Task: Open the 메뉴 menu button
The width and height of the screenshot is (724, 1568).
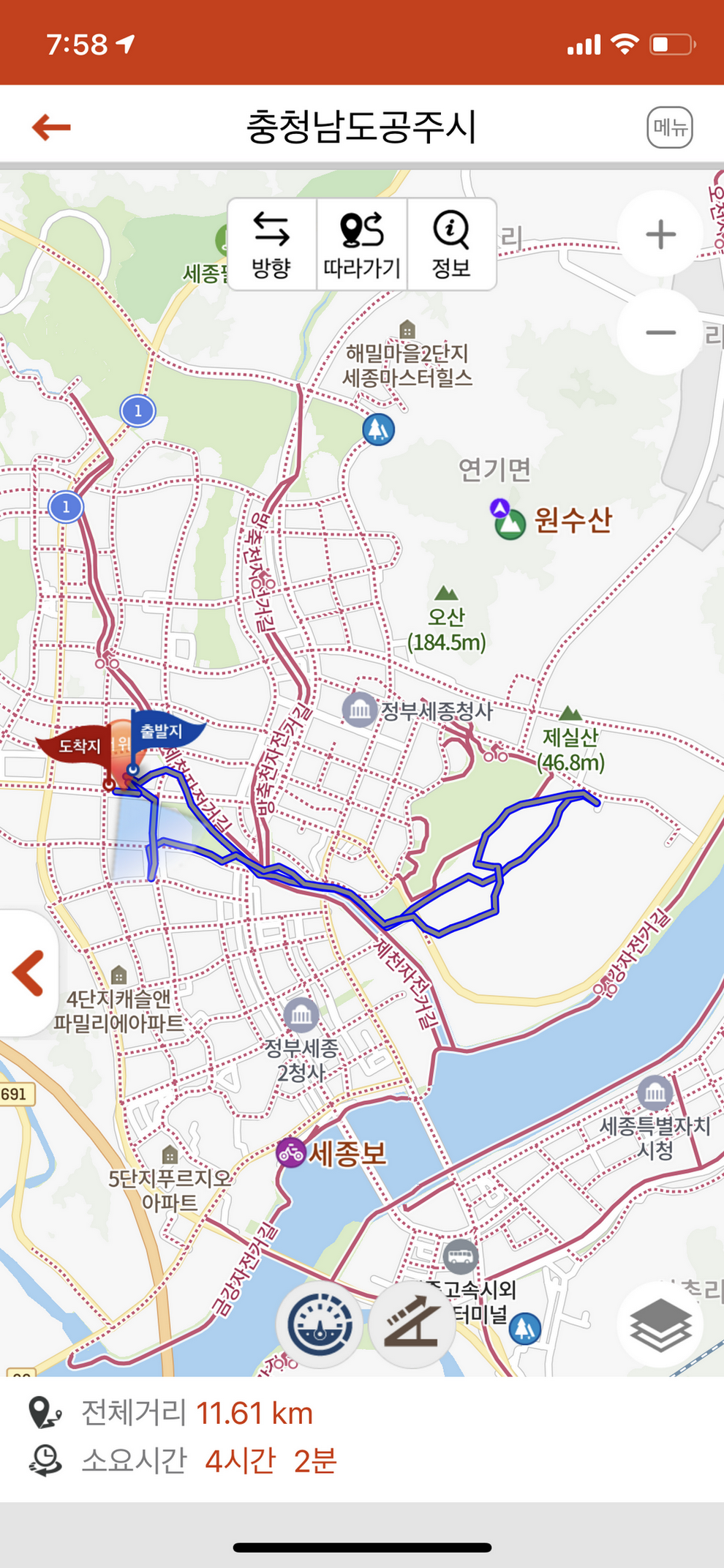Action: pos(669,127)
